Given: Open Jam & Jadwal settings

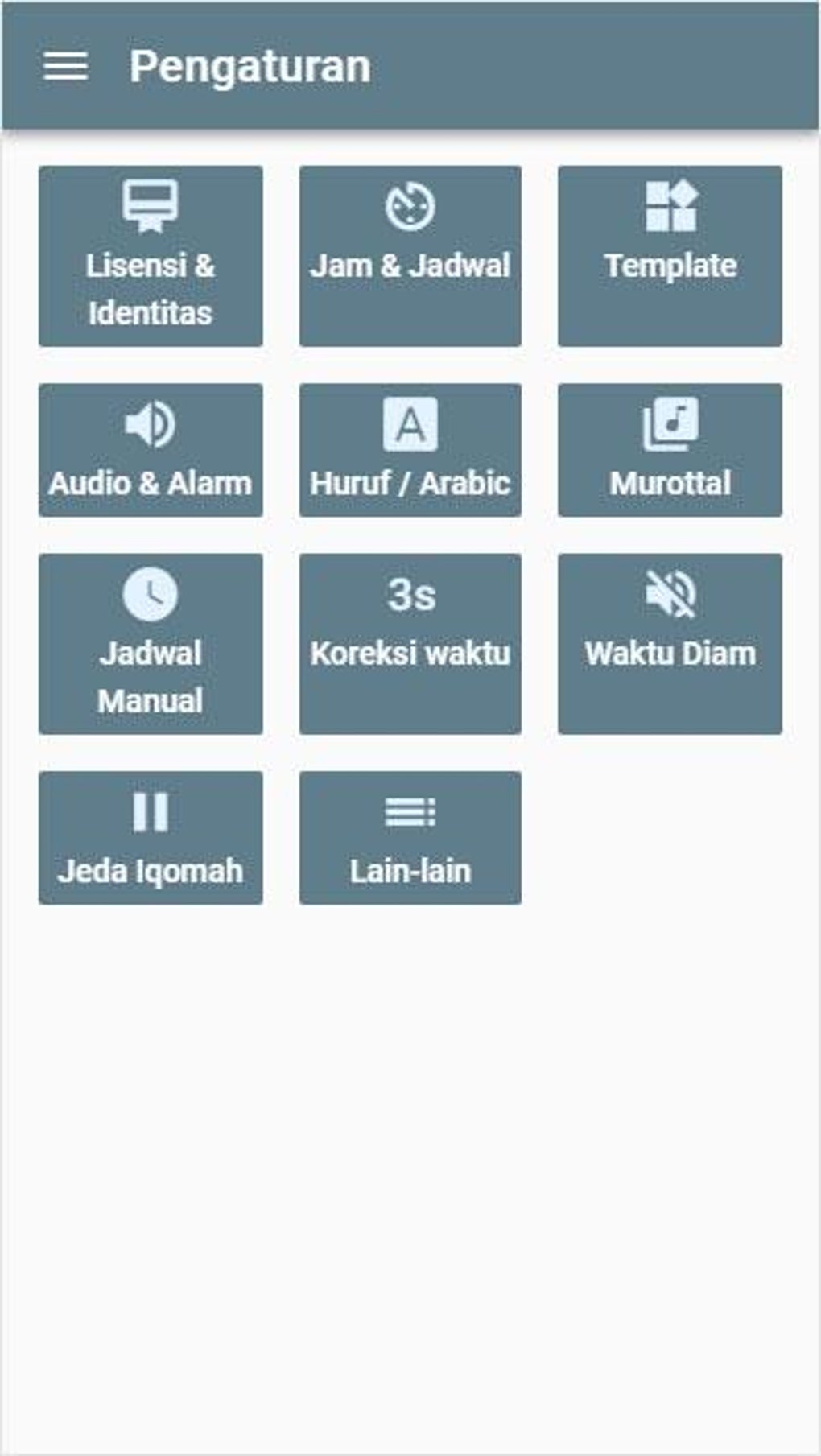Looking at the screenshot, I should pos(410,256).
